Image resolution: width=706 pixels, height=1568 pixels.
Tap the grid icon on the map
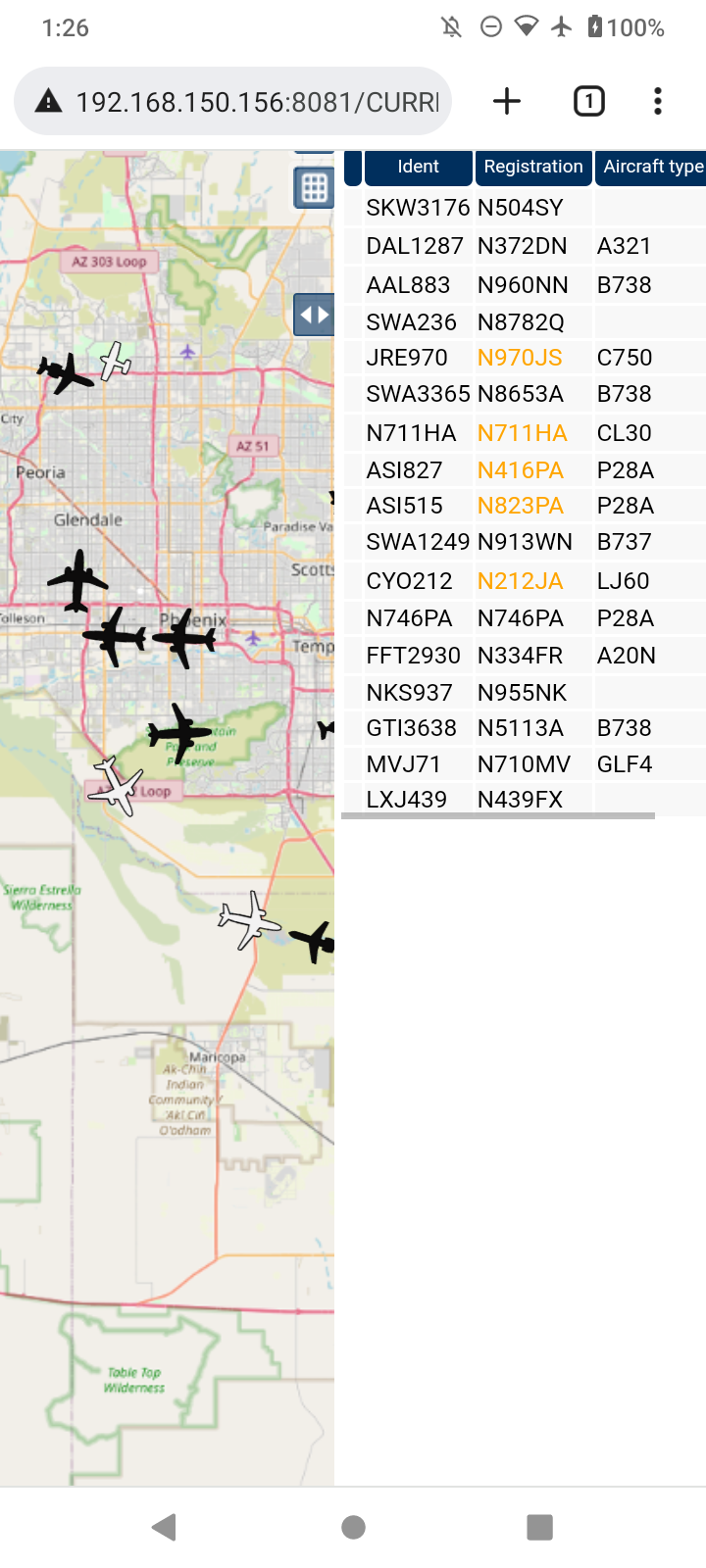(314, 187)
